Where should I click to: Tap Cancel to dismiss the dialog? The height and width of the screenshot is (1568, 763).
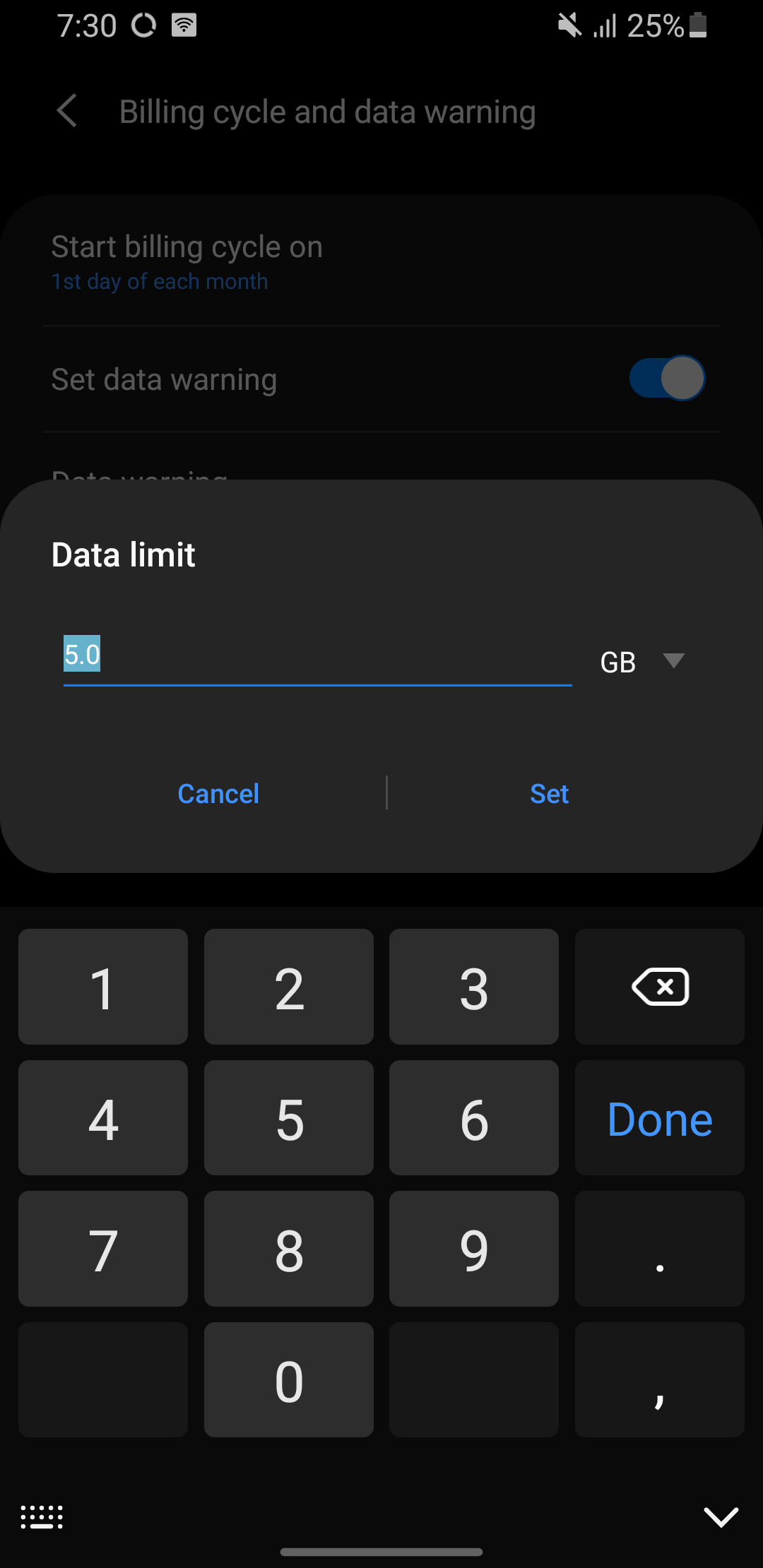[218, 794]
